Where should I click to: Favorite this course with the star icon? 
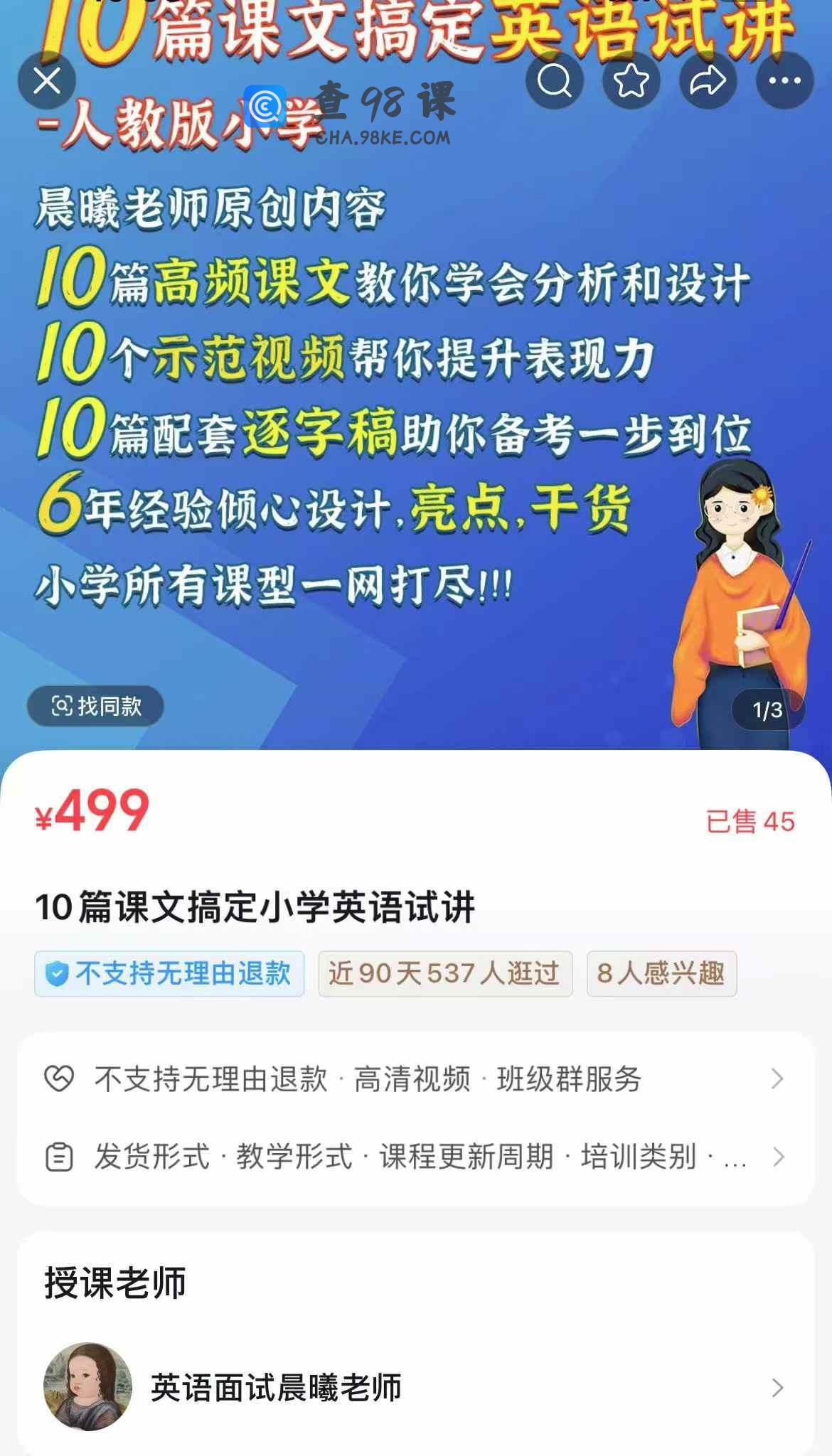click(x=631, y=80)
